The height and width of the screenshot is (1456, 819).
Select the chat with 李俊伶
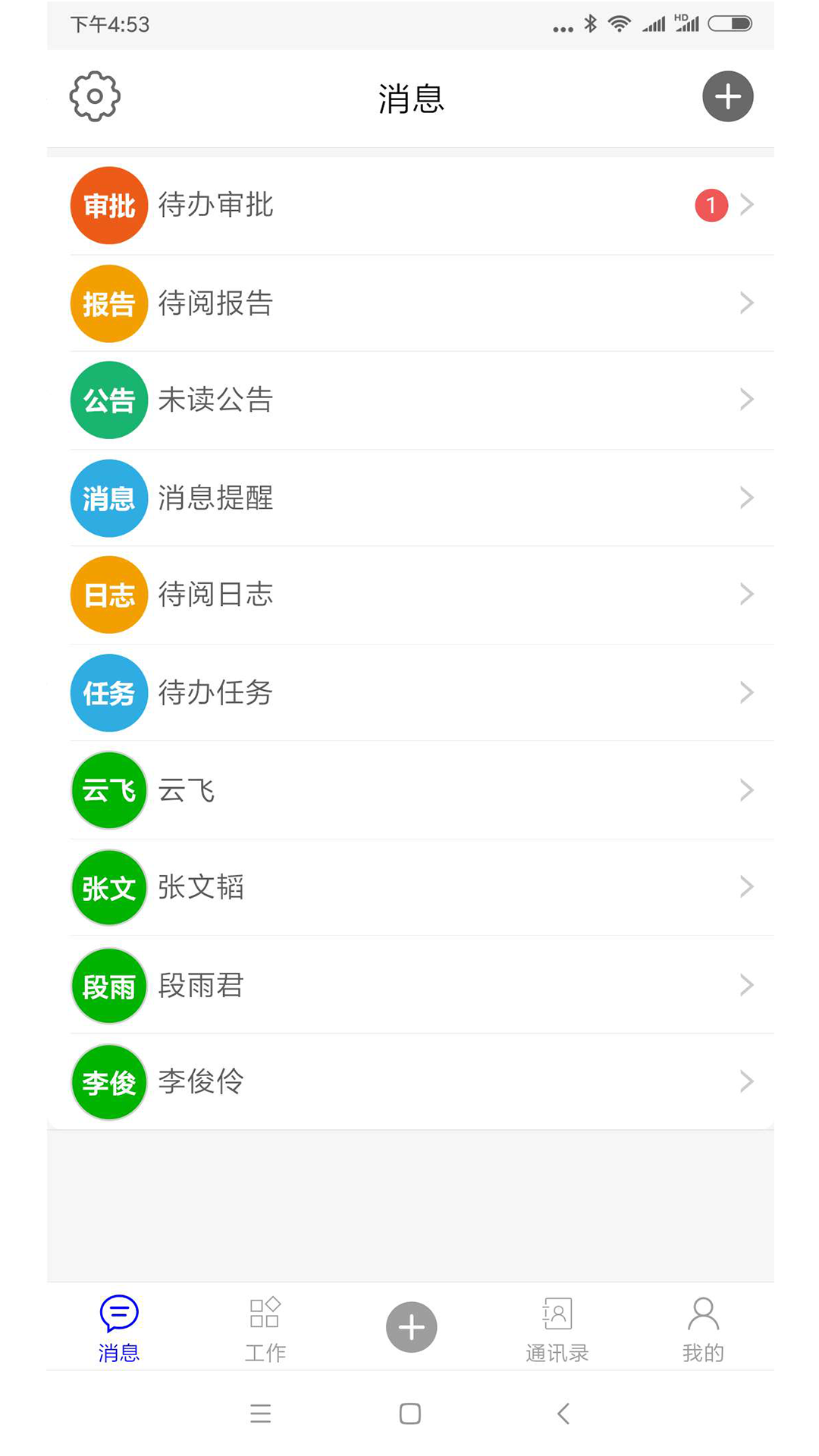pyautogui.click(x=409, y=1081)
